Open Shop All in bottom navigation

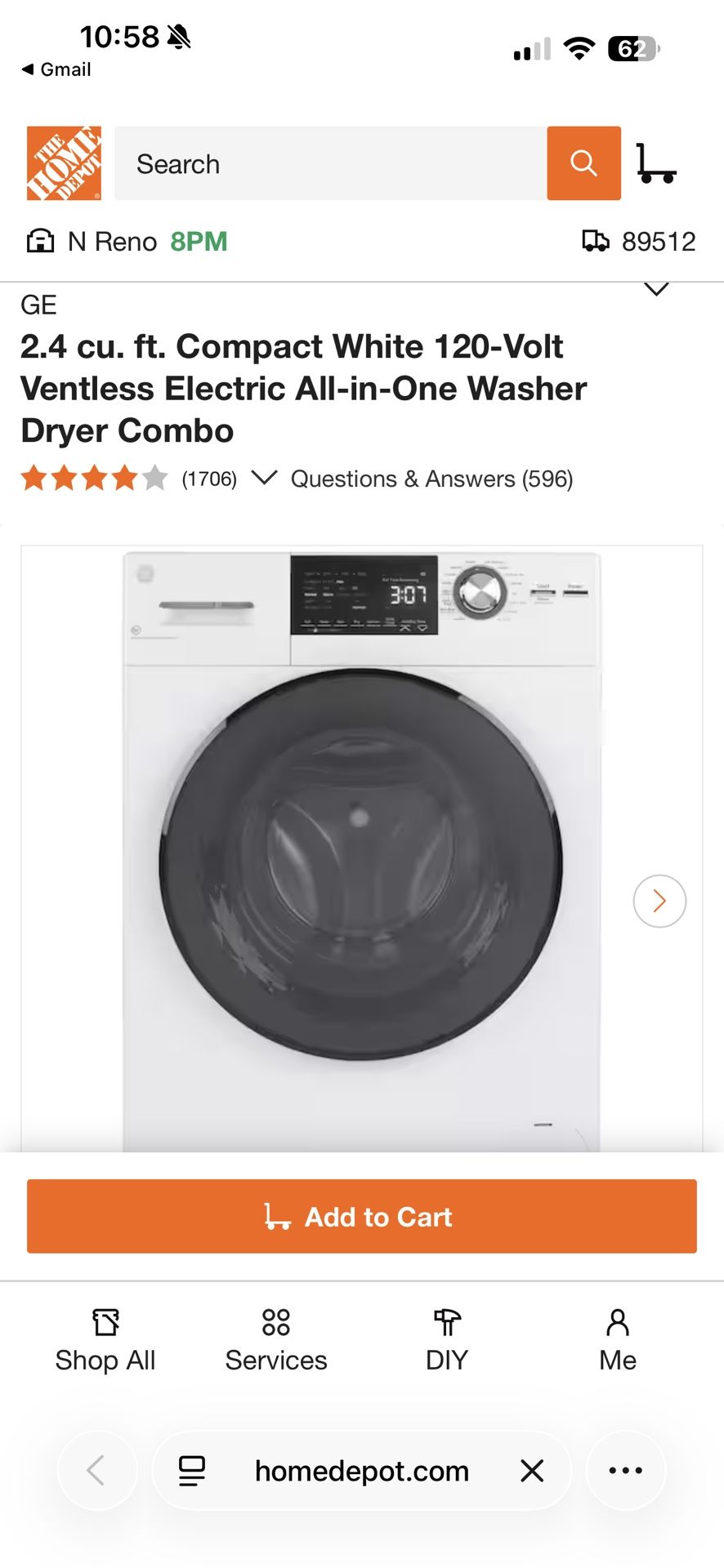(105, 1339)
